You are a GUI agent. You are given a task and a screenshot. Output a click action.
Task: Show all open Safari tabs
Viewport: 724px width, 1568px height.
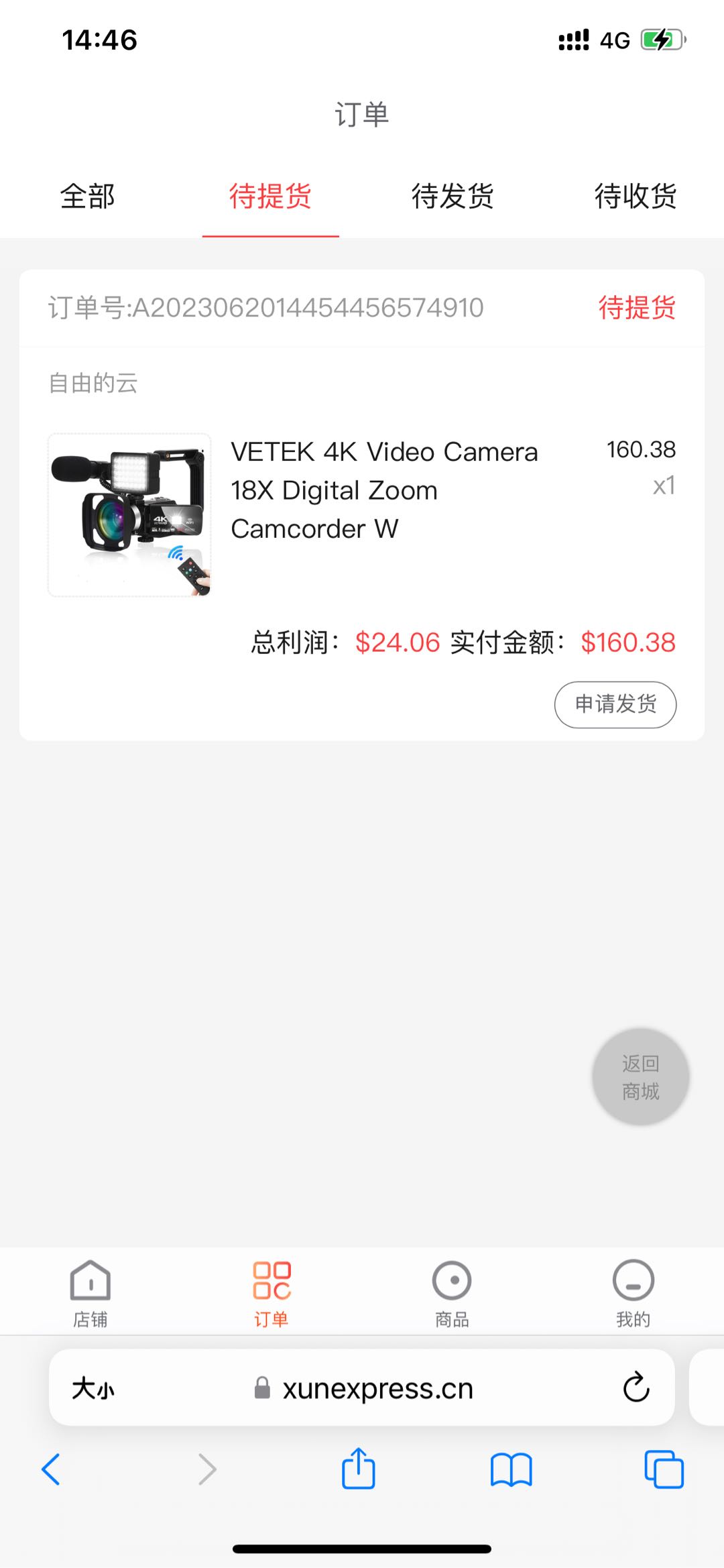tap(664, 1470)
